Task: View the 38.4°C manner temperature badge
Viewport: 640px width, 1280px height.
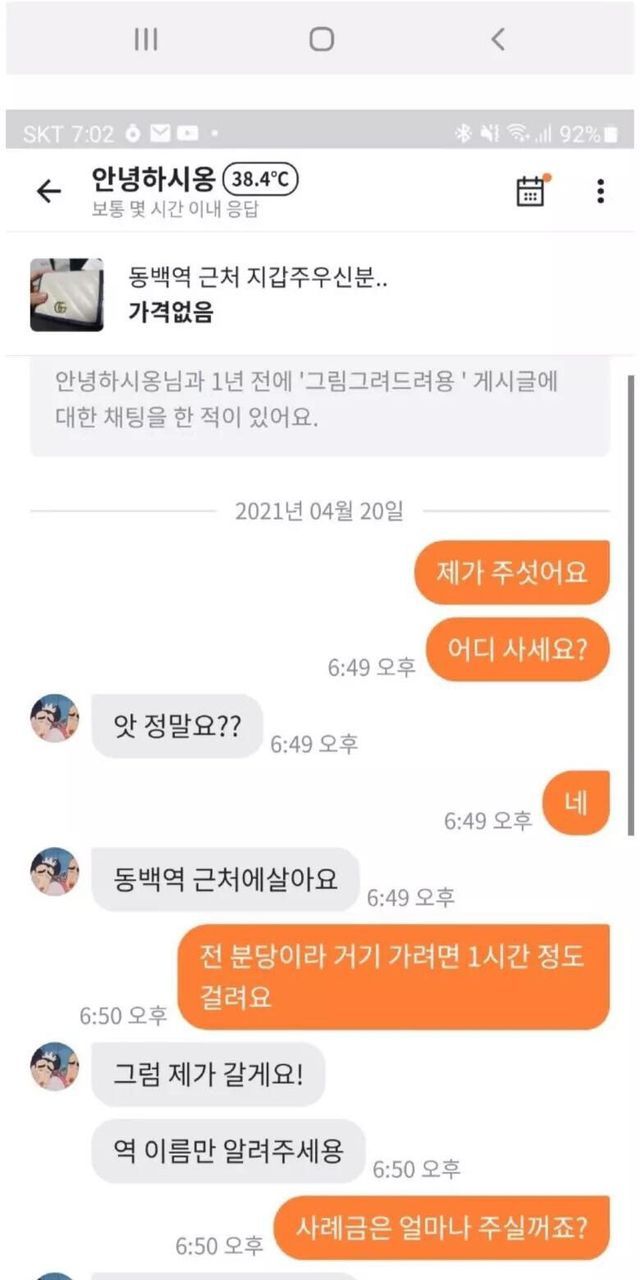Action: click(x=260, y=180)
